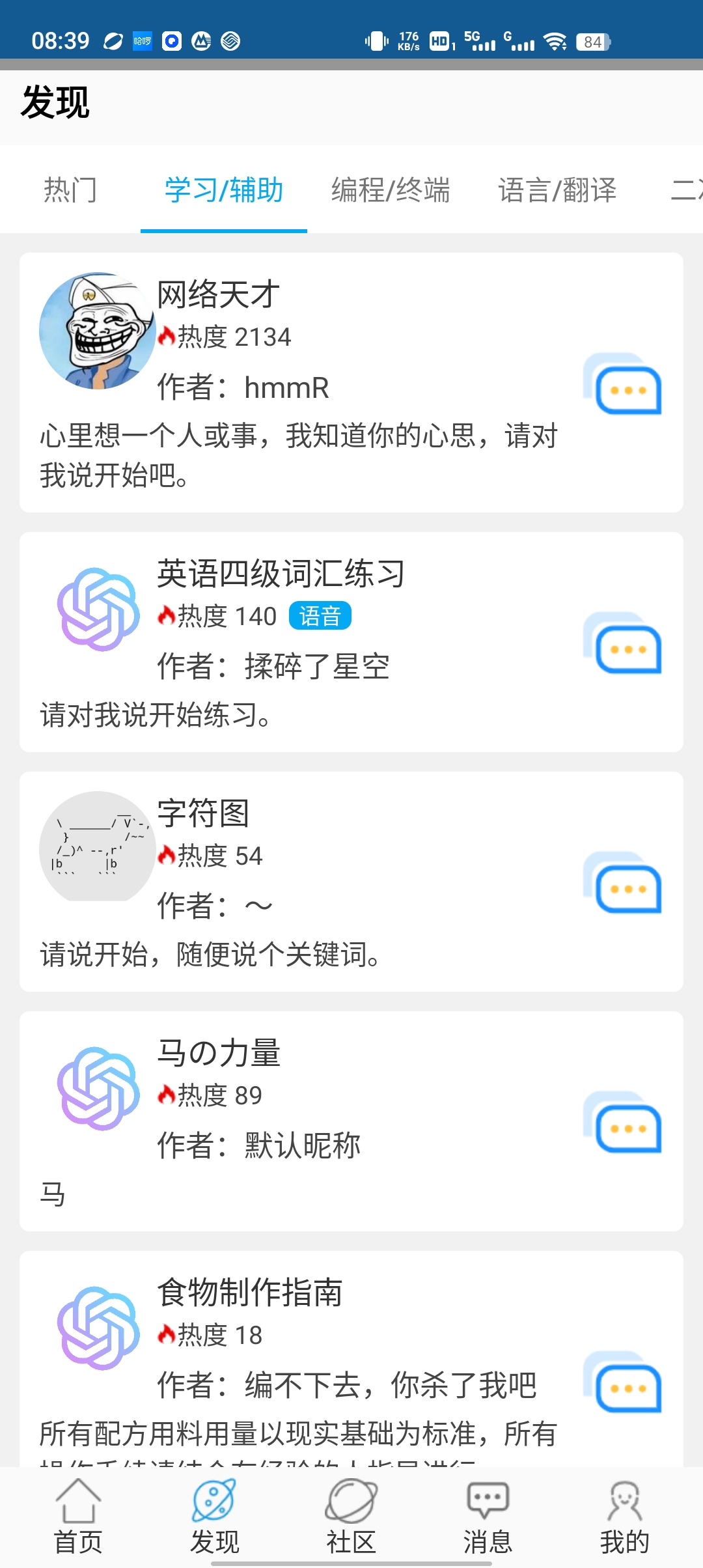Go to the 首页 home tab
703x1568 pixels.
point(78,1517)
